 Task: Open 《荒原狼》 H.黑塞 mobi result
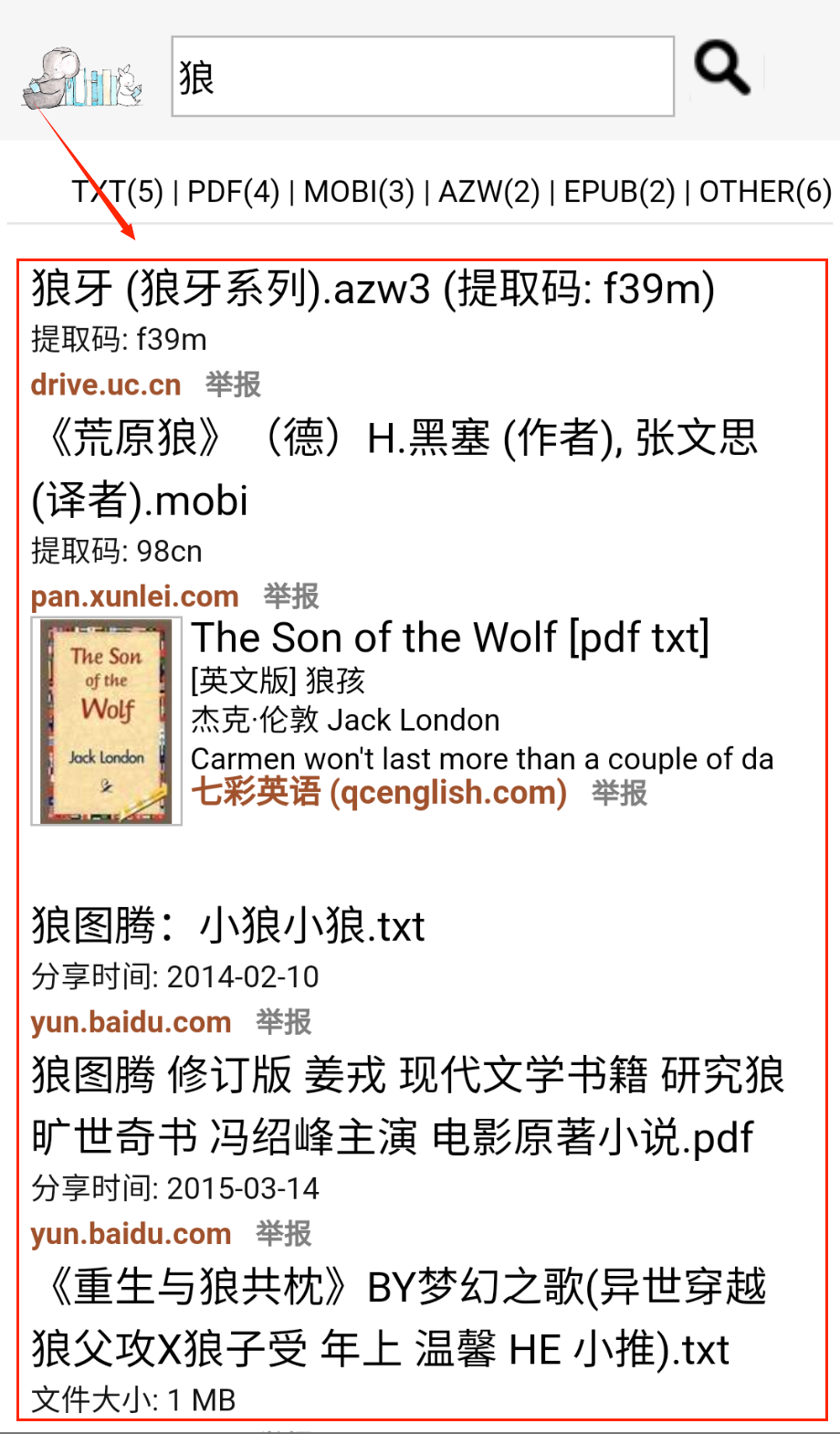(x=394, y=469)
